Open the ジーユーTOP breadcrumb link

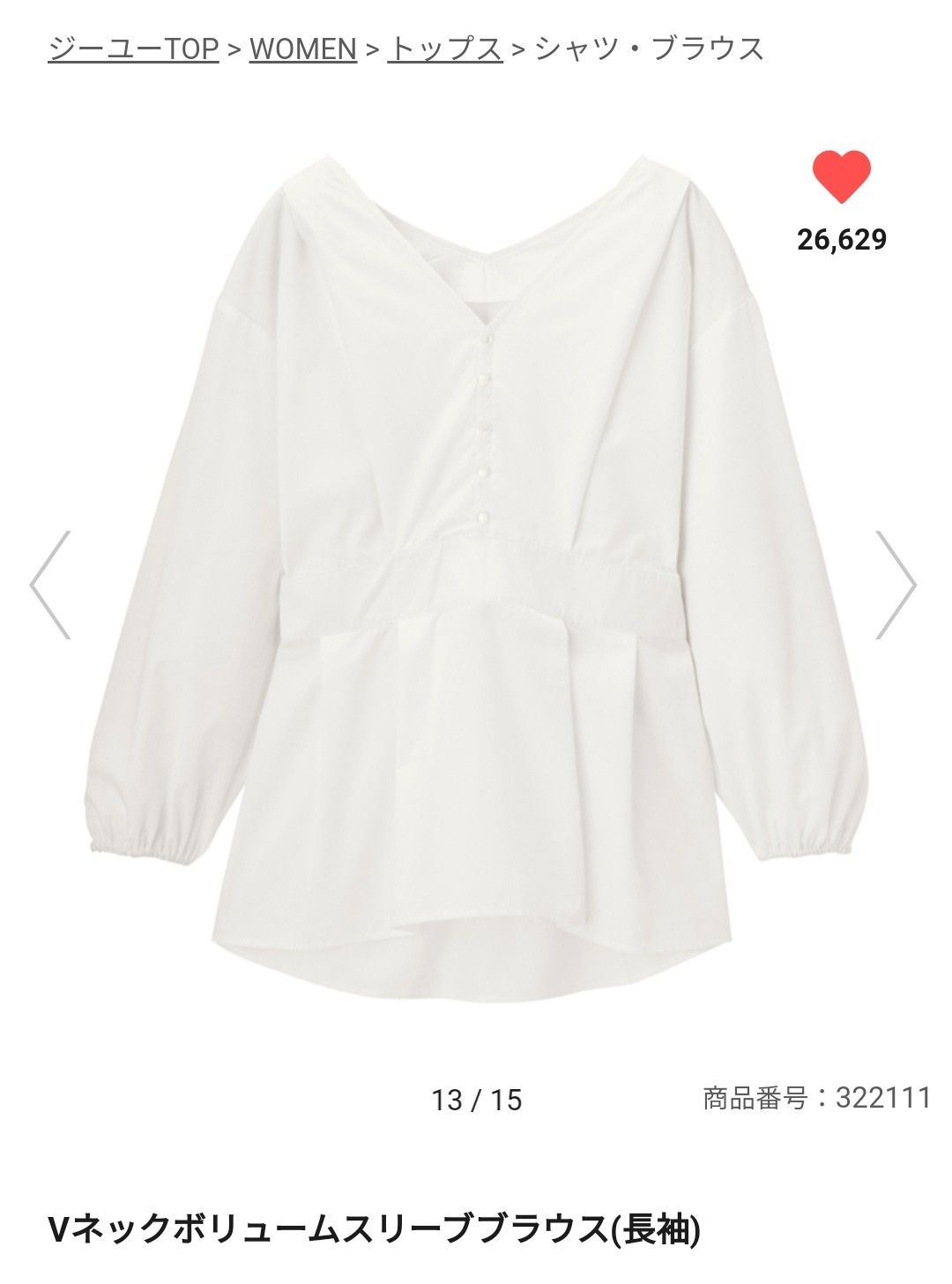(133, 49)
